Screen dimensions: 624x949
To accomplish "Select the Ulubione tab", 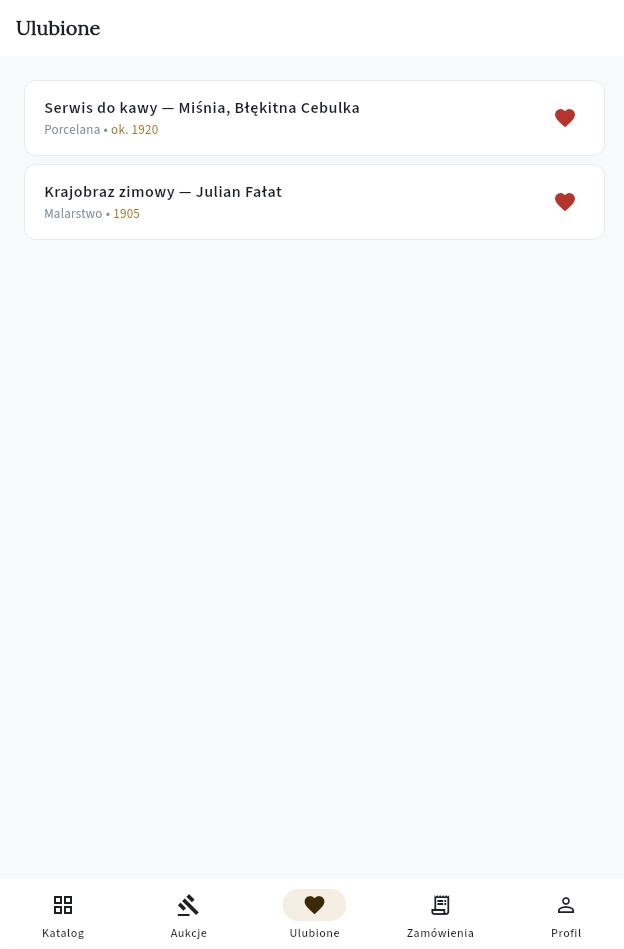I will pos(314,915).
